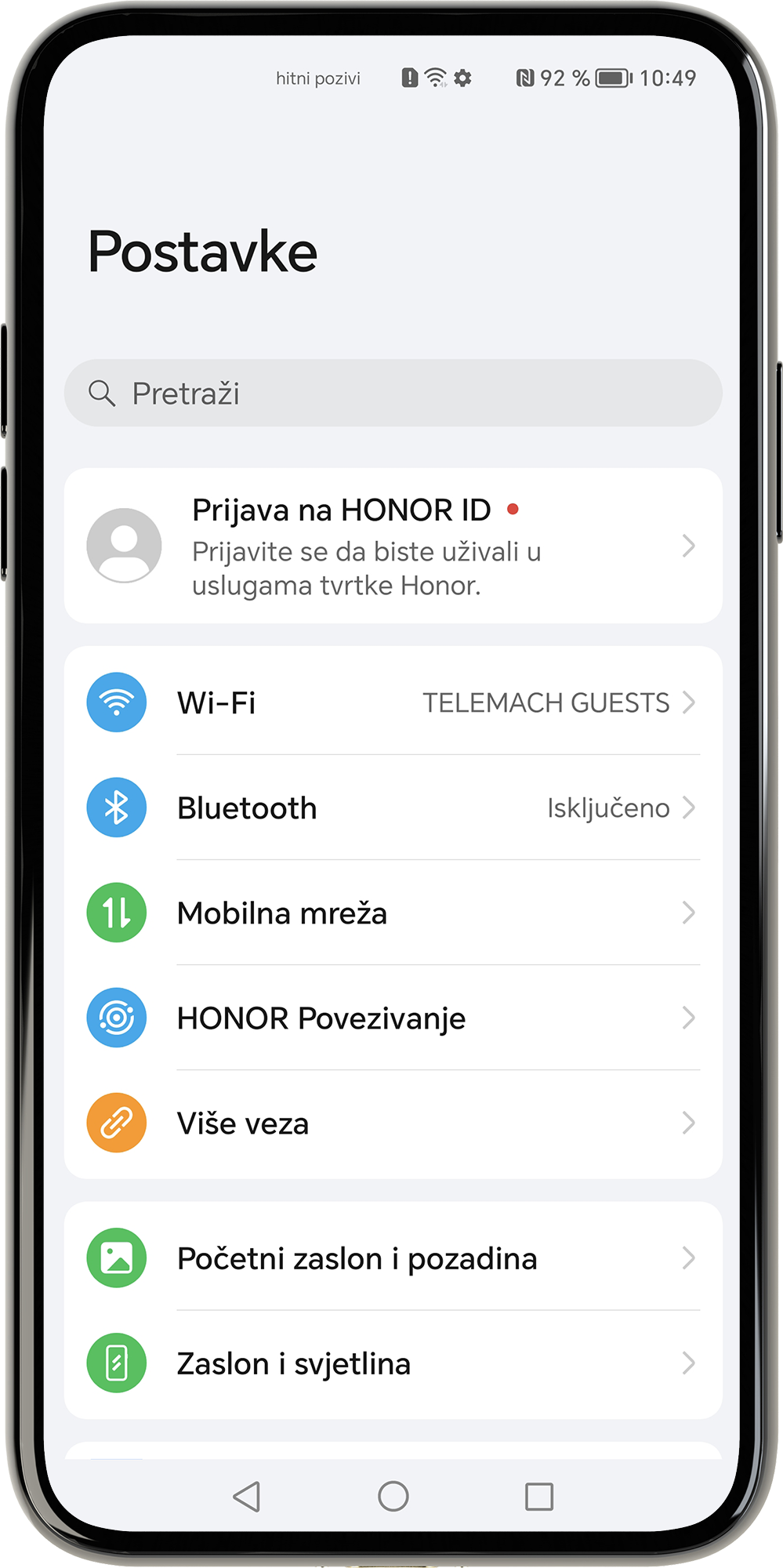Open Wi-Fi settings
The image size is (783, 1568).
[392, 702]
